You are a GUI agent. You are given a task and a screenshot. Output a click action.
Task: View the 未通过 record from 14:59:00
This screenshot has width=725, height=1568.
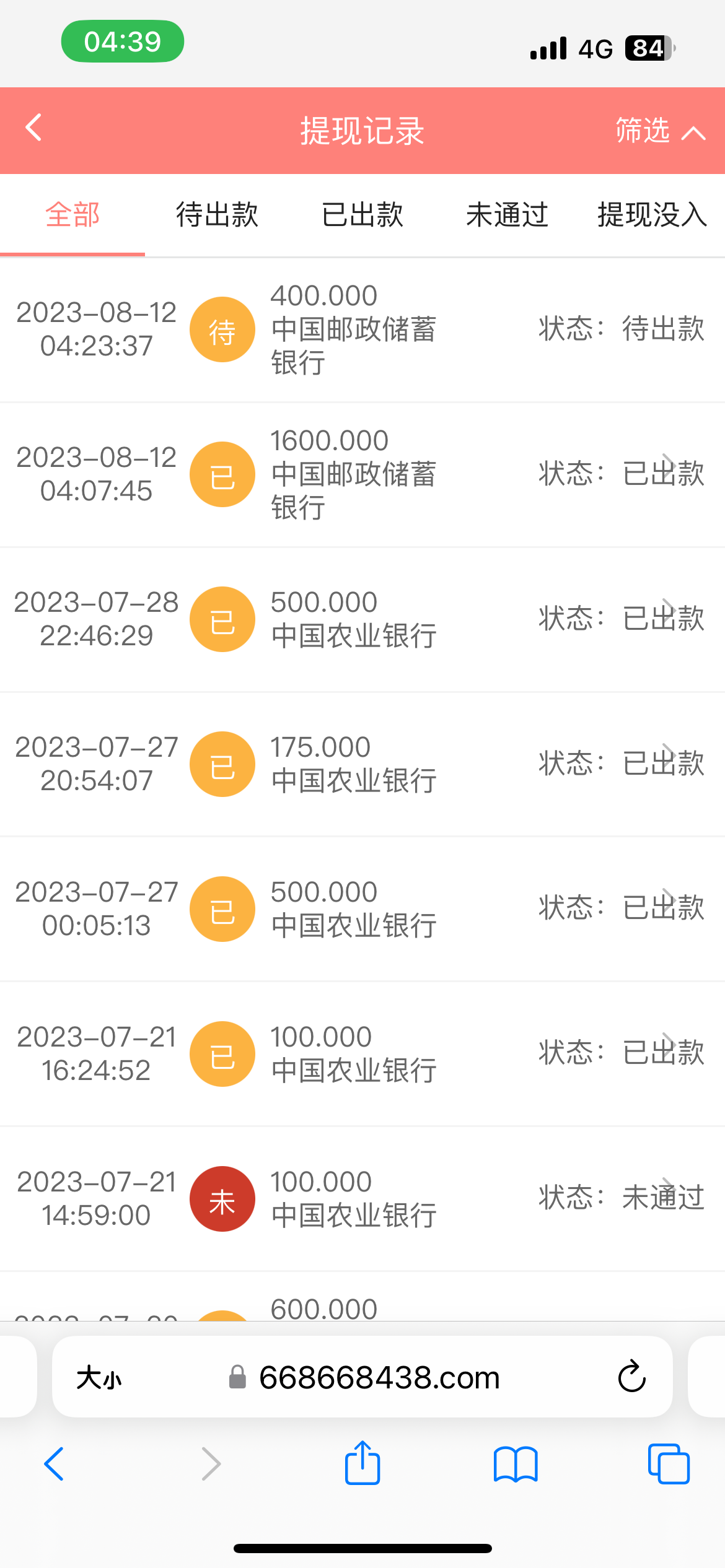coord(362,1199)
